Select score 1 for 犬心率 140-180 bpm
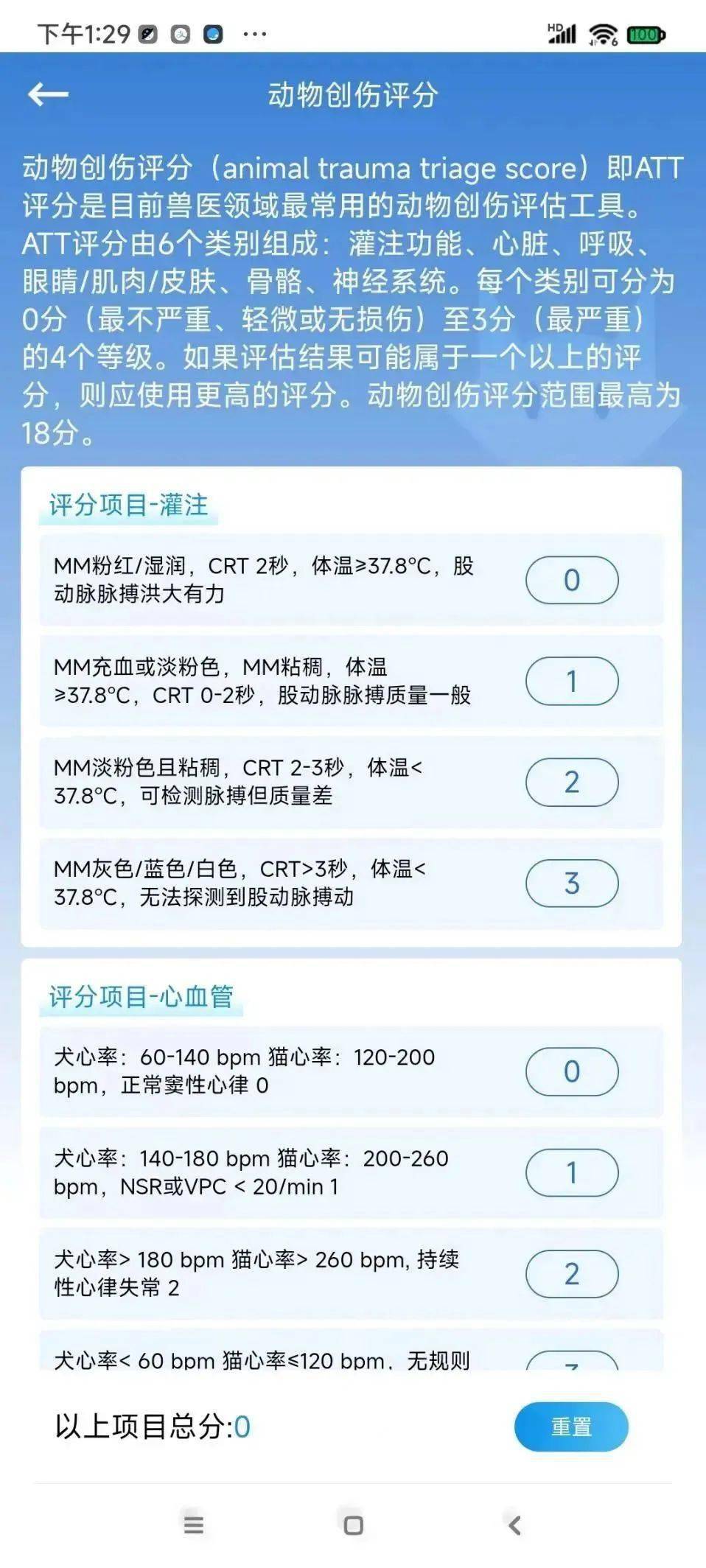 click(x=573, y=1172)
